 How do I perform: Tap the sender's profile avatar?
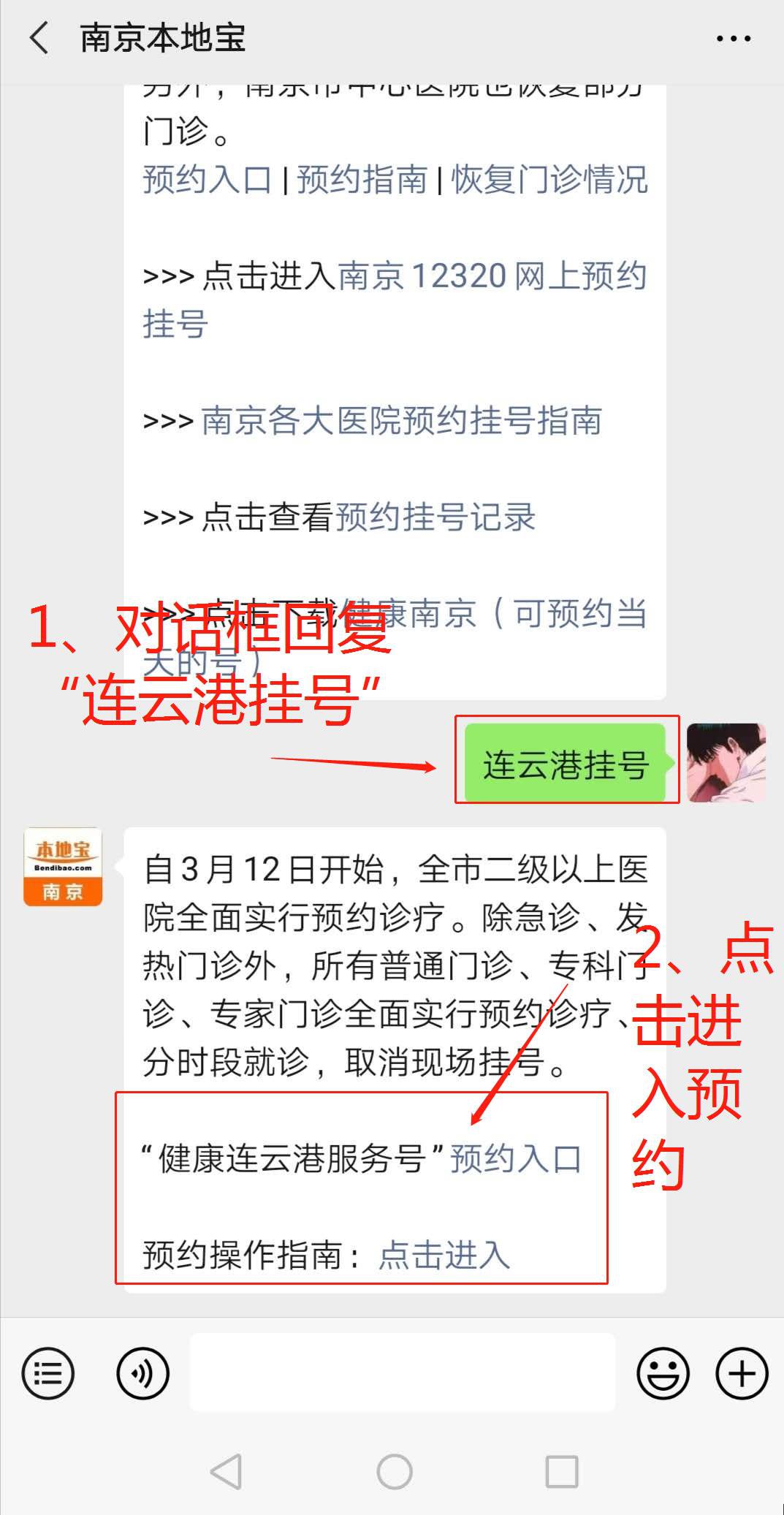[x=726, y=763]
